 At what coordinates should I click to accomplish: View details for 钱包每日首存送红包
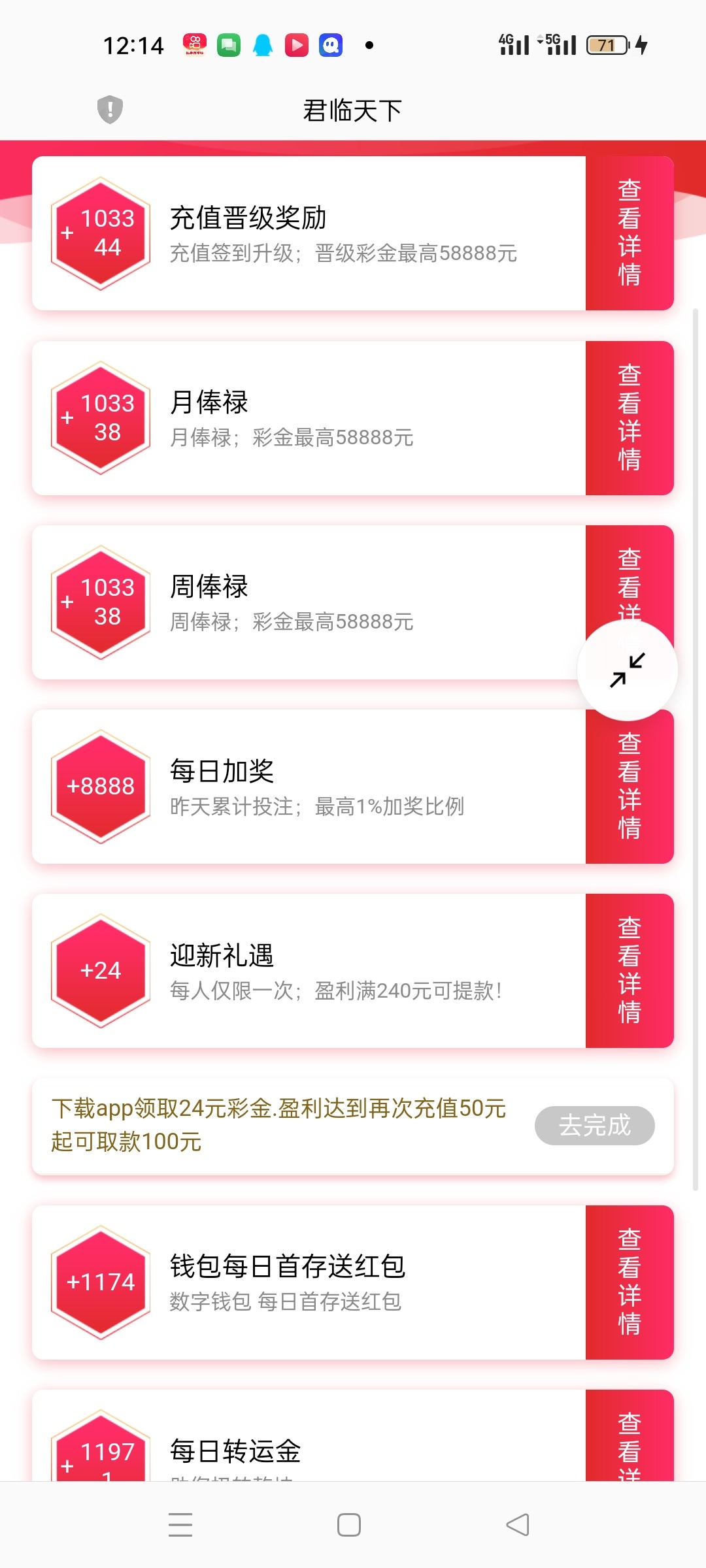coord(629,1282)
